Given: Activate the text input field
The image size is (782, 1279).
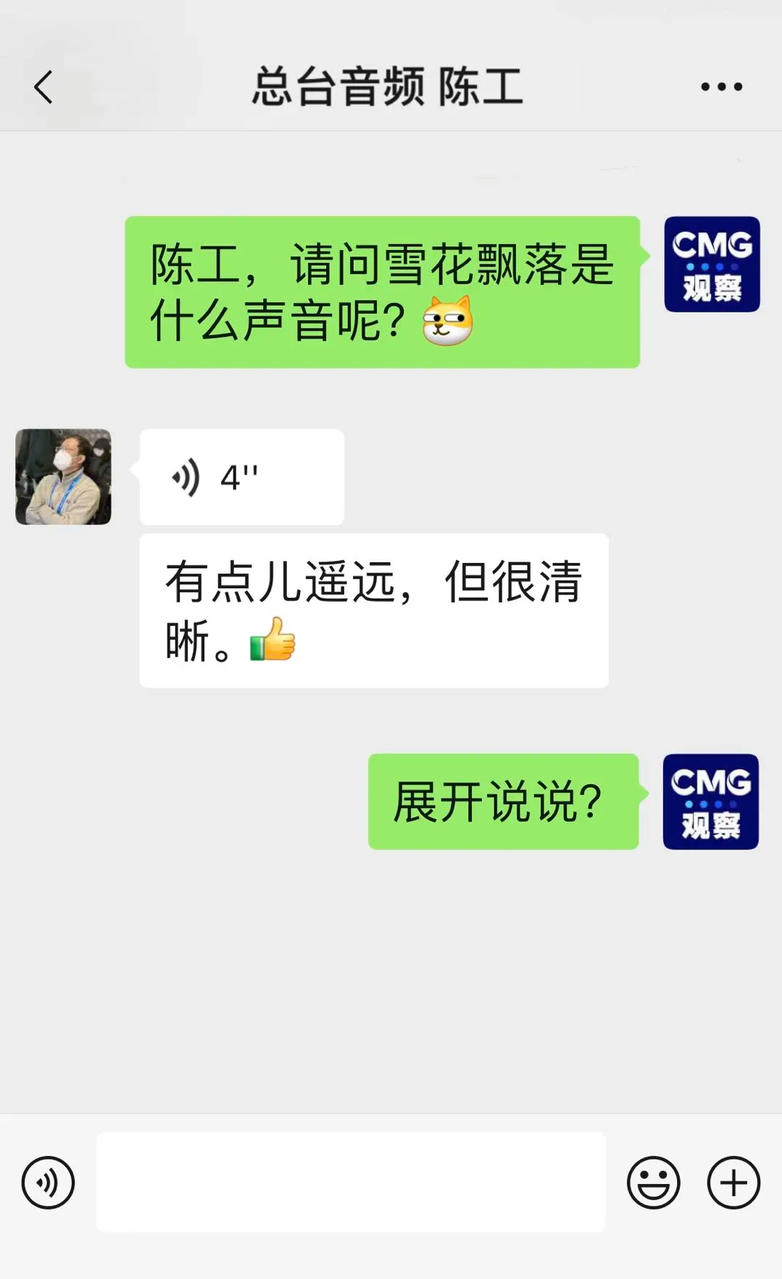Looking at the screenshot, I should (350, 1181).
